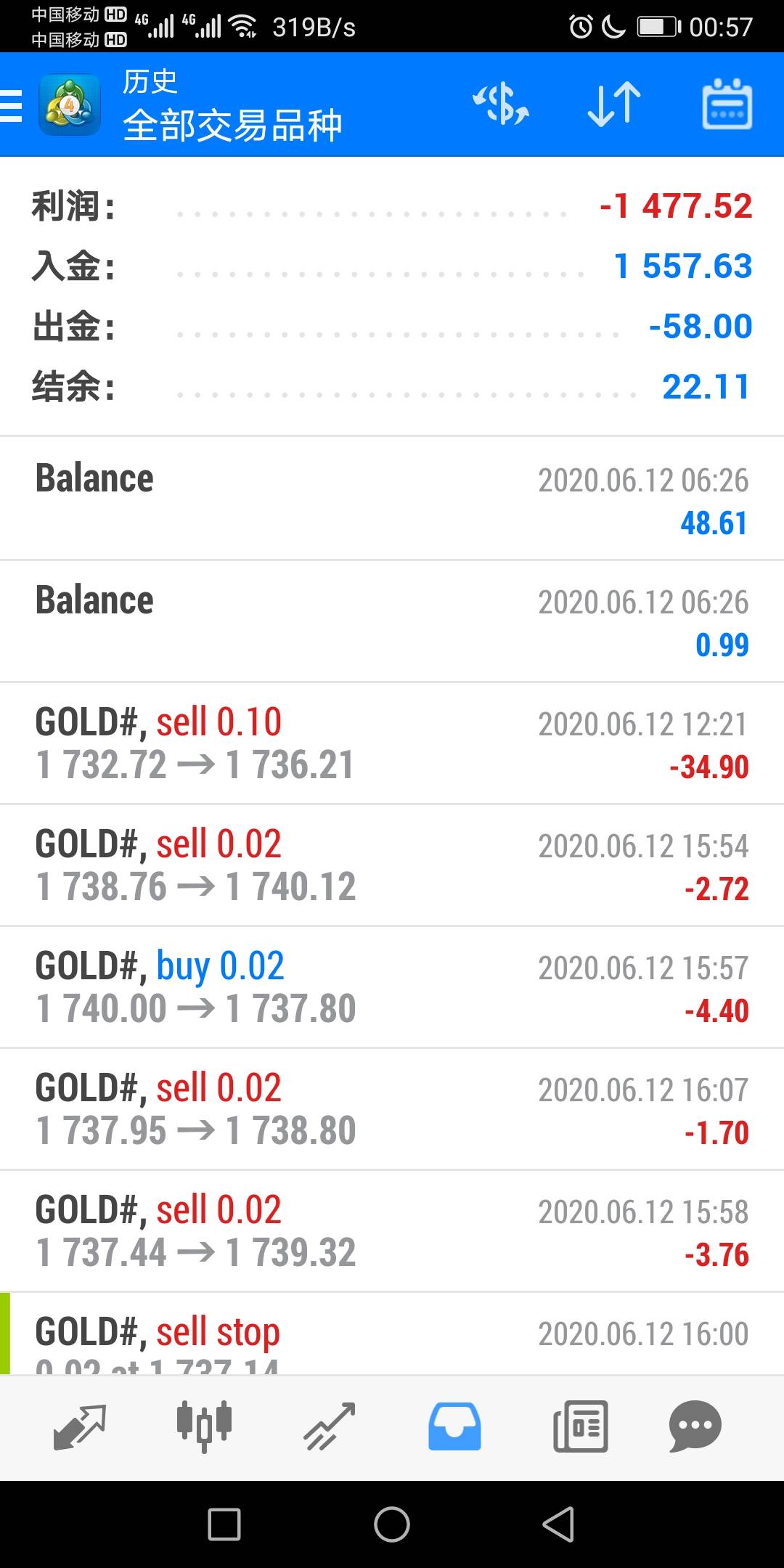Open the GOLD# sell 0.10 trade
The image size is (784, 1568).
click(x=392, y=743)
